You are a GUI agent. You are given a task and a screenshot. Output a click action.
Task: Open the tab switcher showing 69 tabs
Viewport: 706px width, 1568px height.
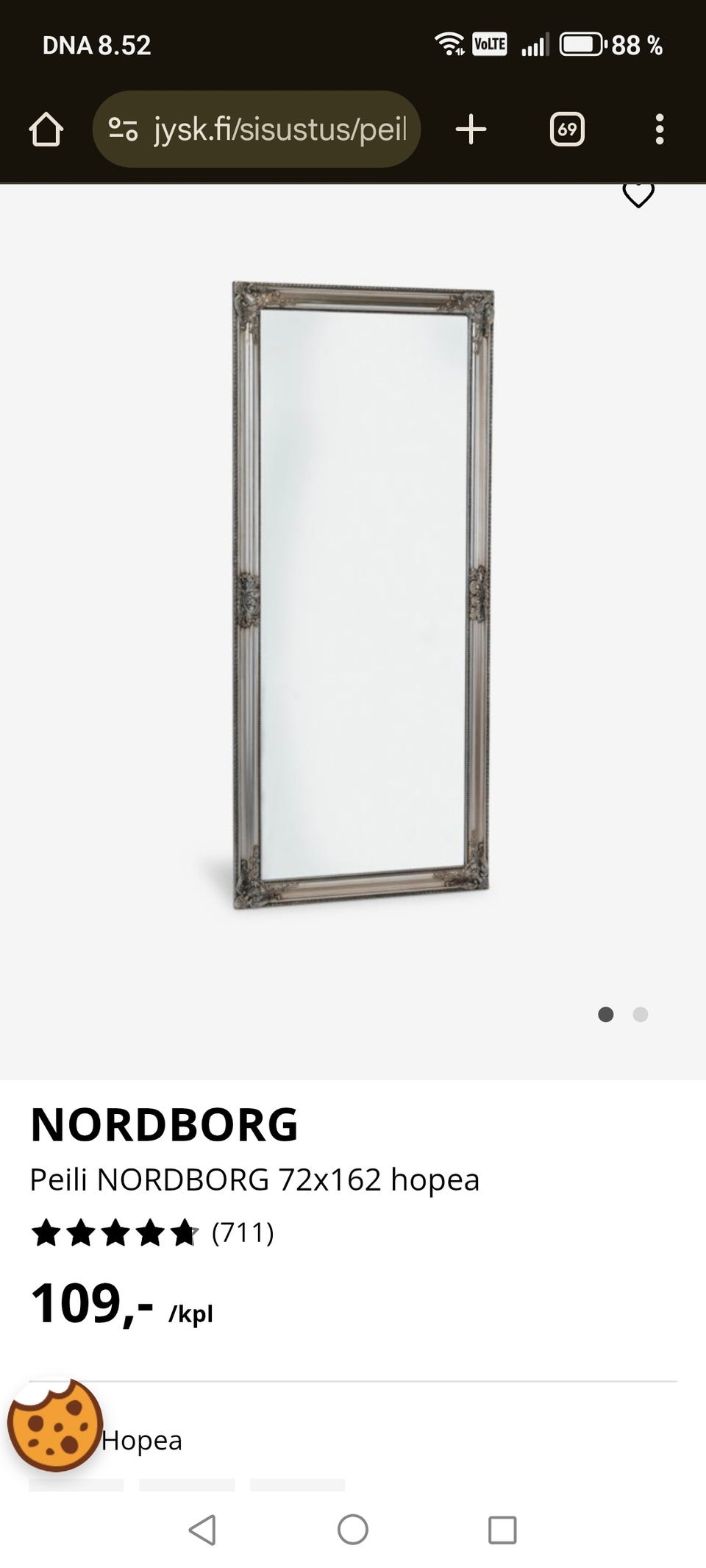[x=567, y=130]
